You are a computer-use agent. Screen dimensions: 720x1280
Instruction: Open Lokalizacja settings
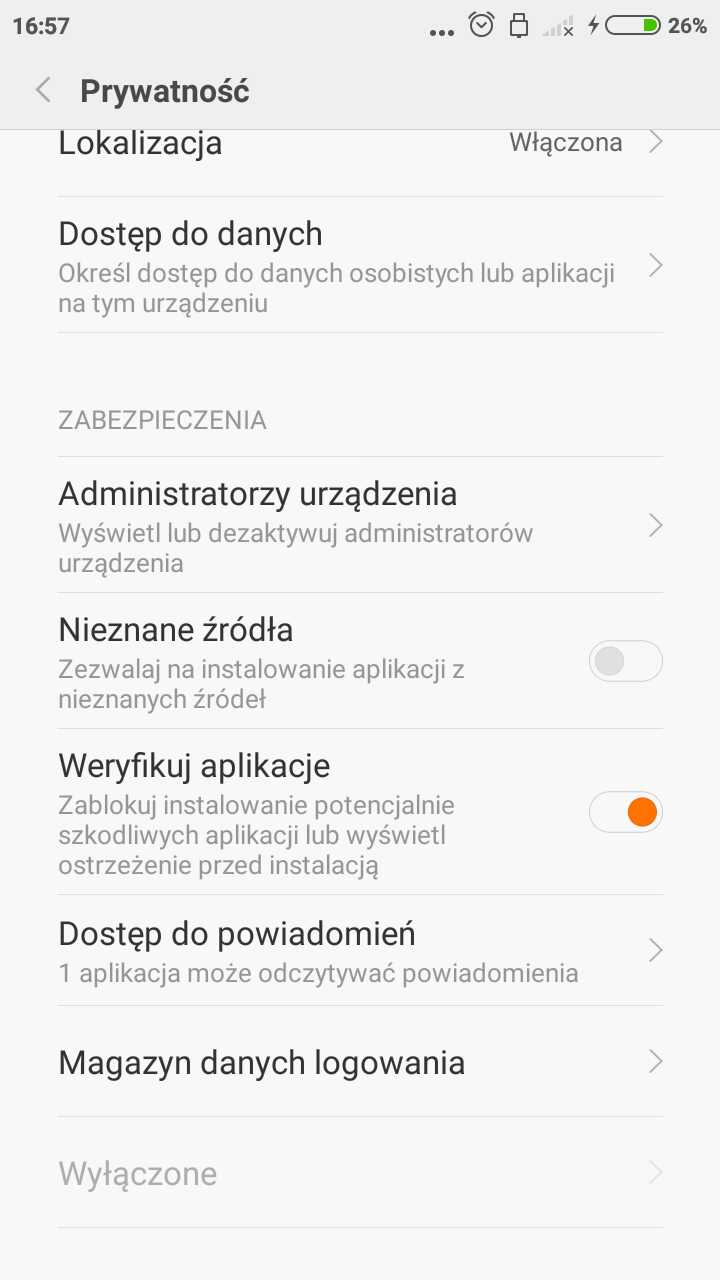pyautogui.click(x=360, y=145)
